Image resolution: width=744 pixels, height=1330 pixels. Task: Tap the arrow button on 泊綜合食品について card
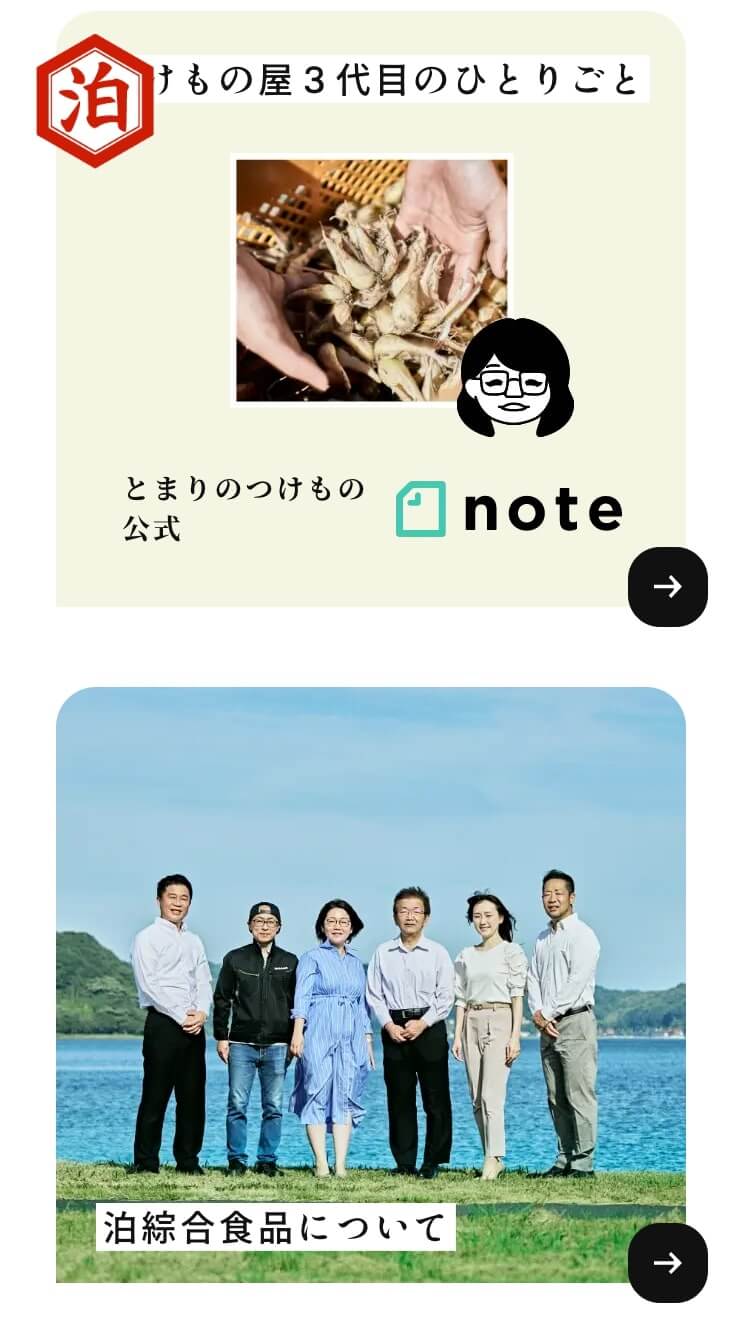pyautogui.click(x=667, y=1263)
